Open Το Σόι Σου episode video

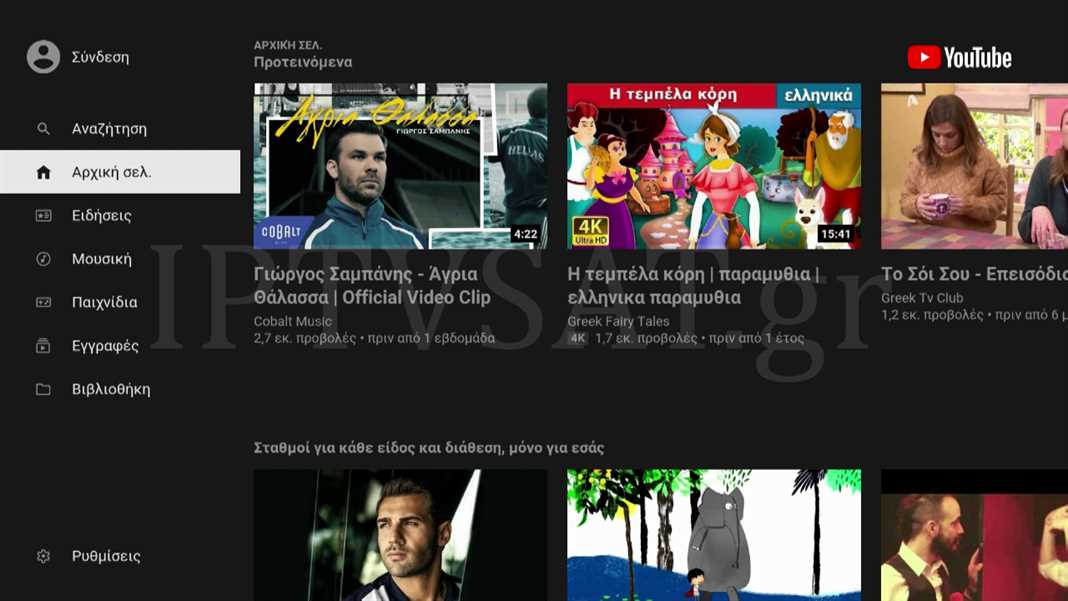[974, 166]
